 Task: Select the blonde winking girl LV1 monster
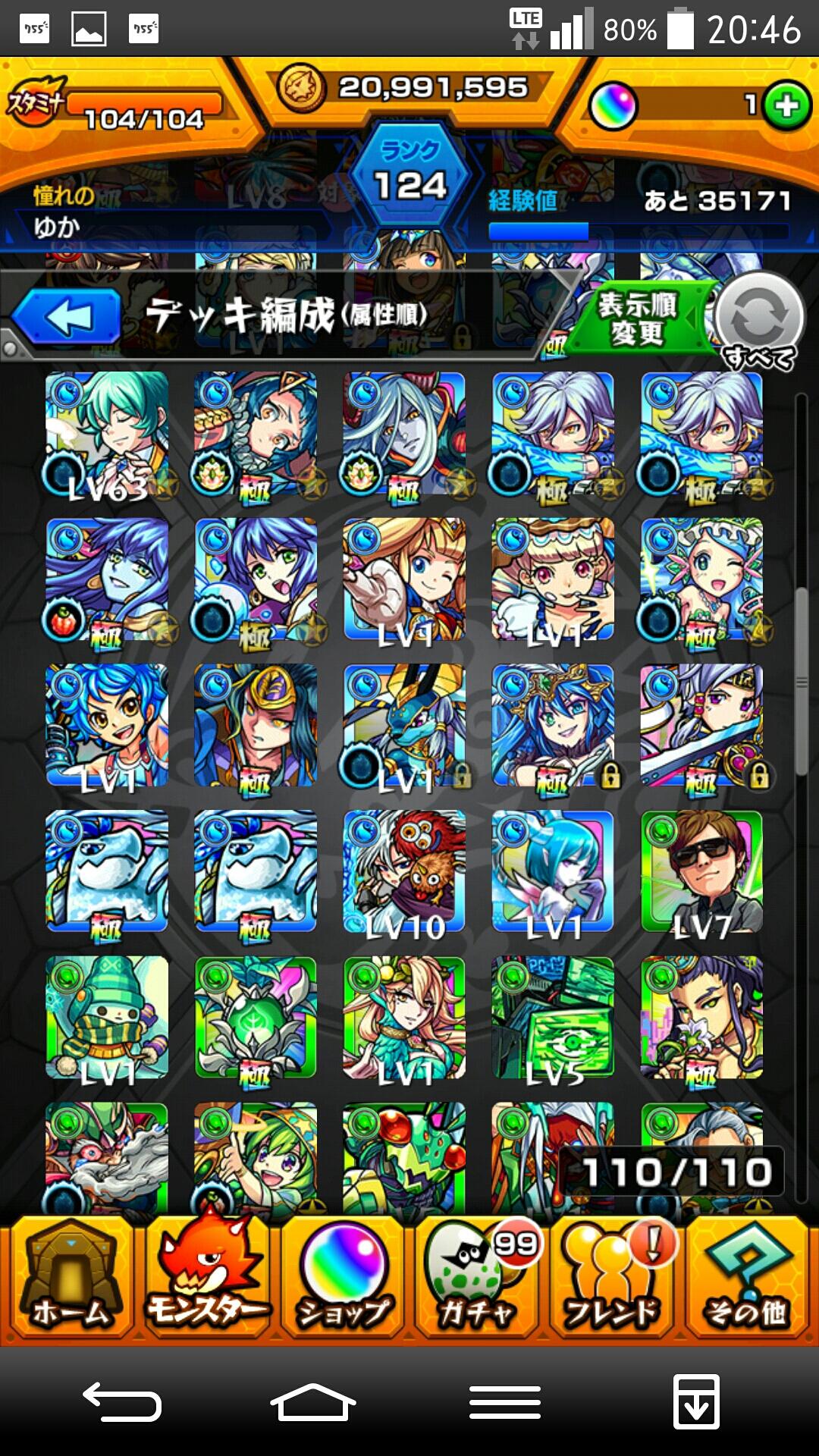404,580
